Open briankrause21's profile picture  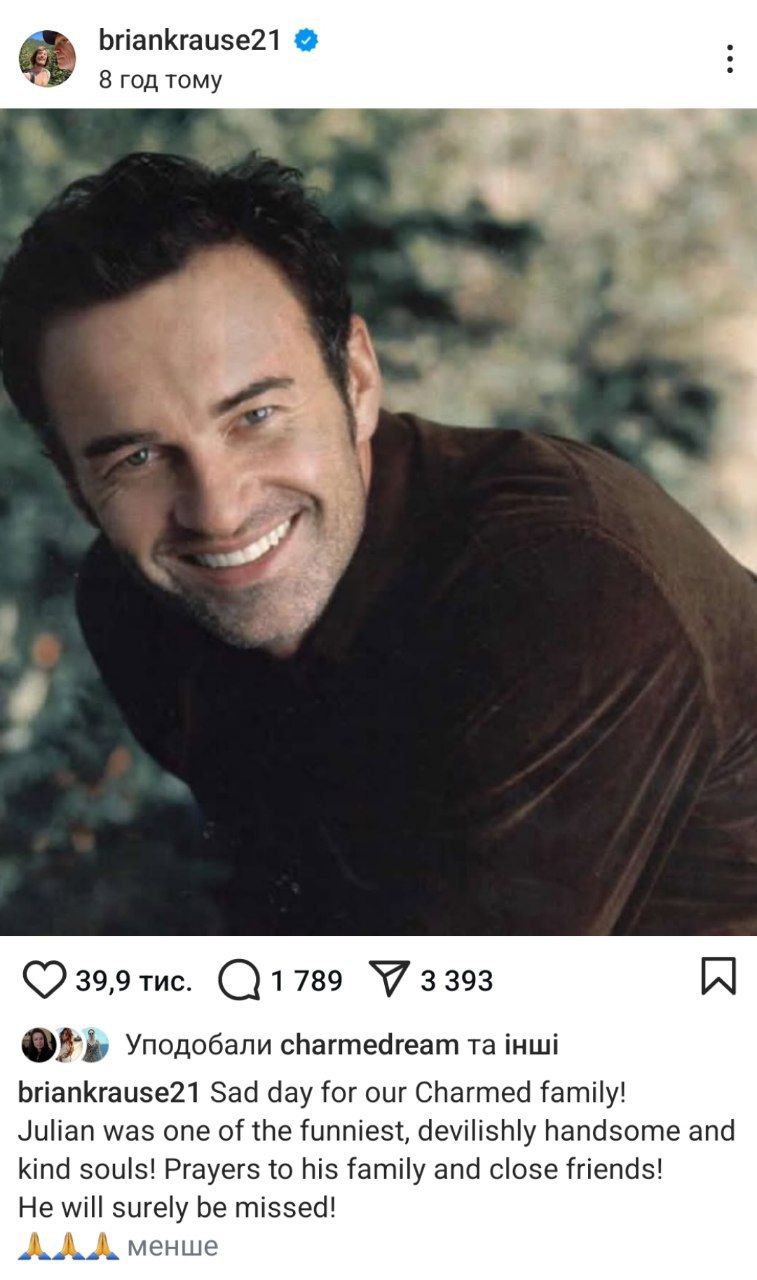(x=47, y=58)
